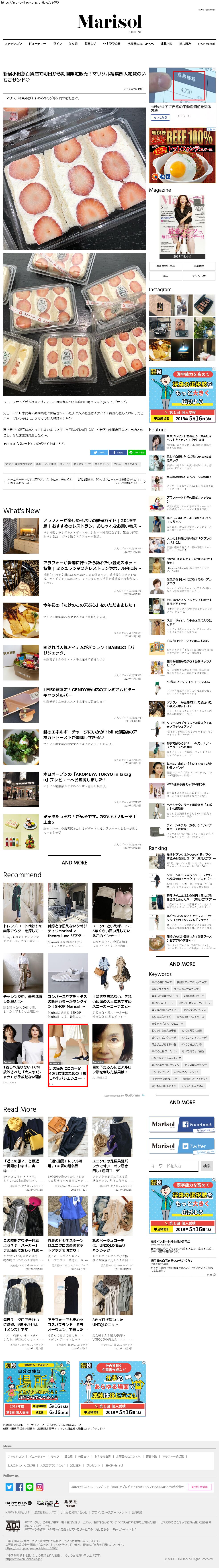
Task: Open 1日50箱限定 GENDY青山店 キャラメルバー article
Action: click(89, 692)
